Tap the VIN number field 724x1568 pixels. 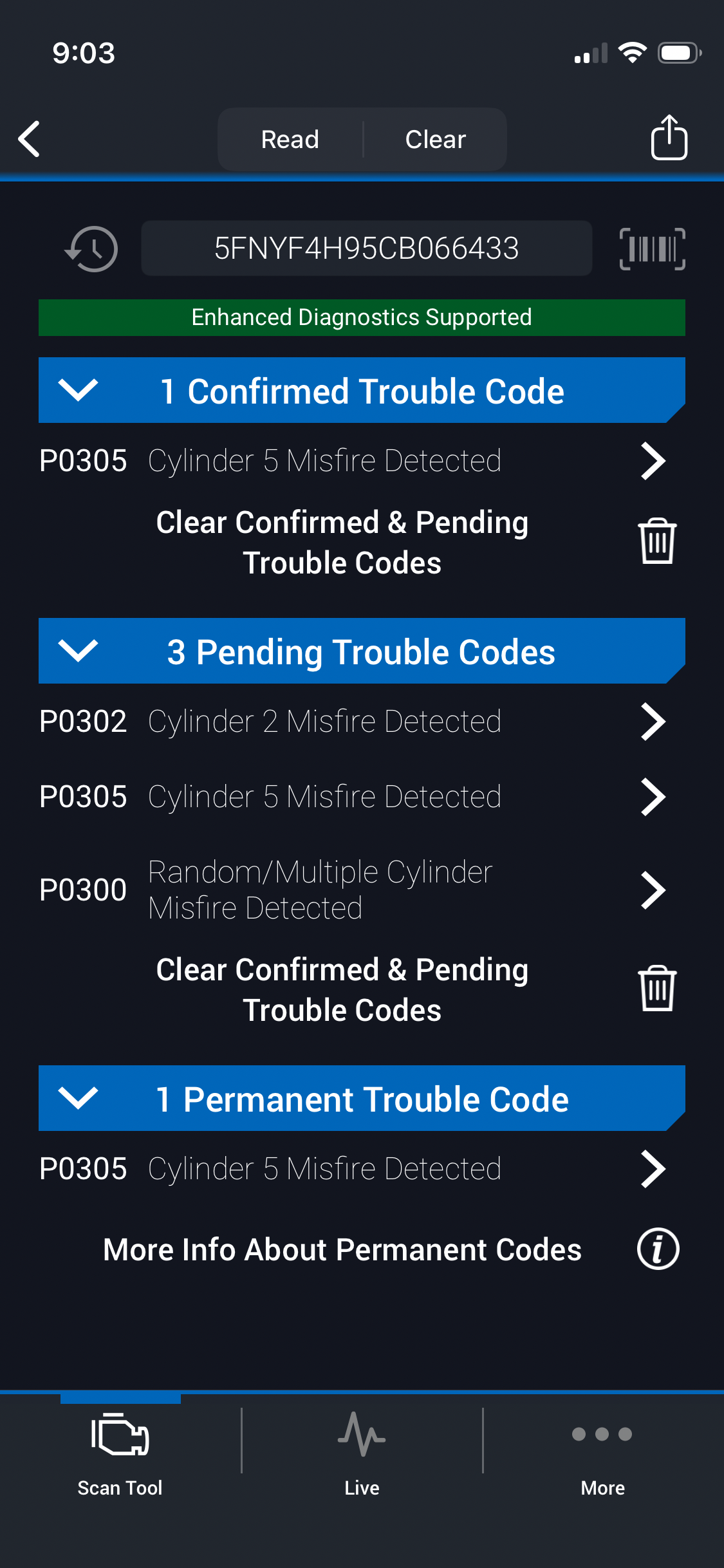click(366, 248)
